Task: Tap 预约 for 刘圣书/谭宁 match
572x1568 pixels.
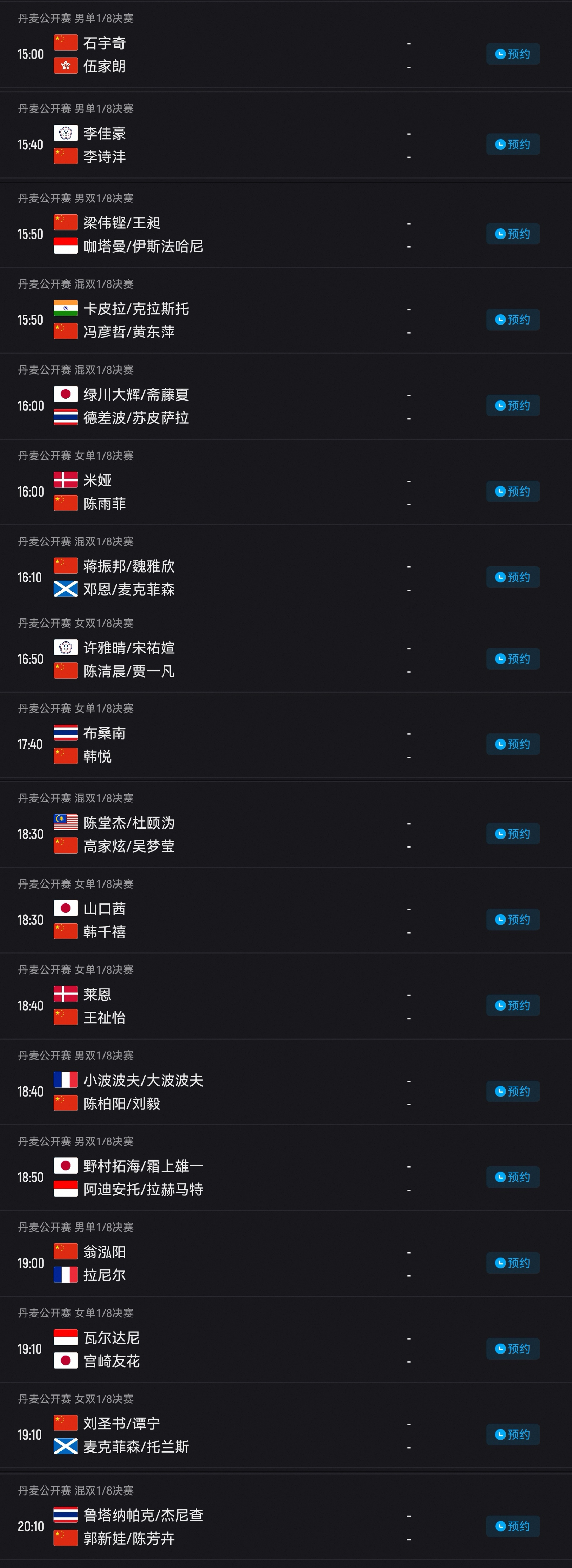Action: (x=512, y=1435)
